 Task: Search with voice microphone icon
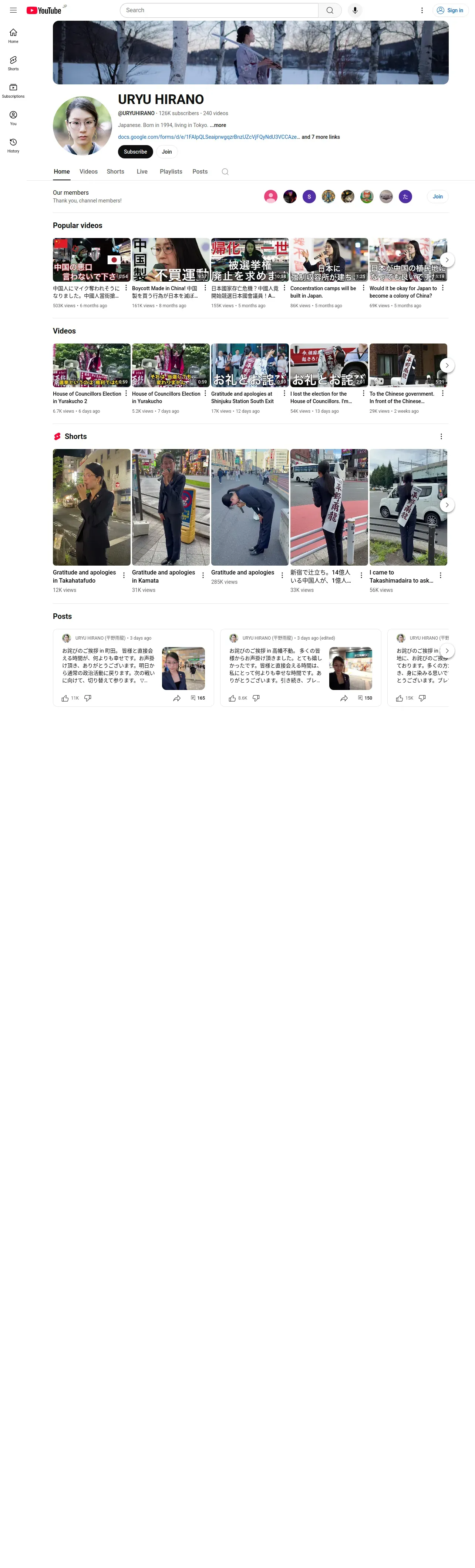355,10
